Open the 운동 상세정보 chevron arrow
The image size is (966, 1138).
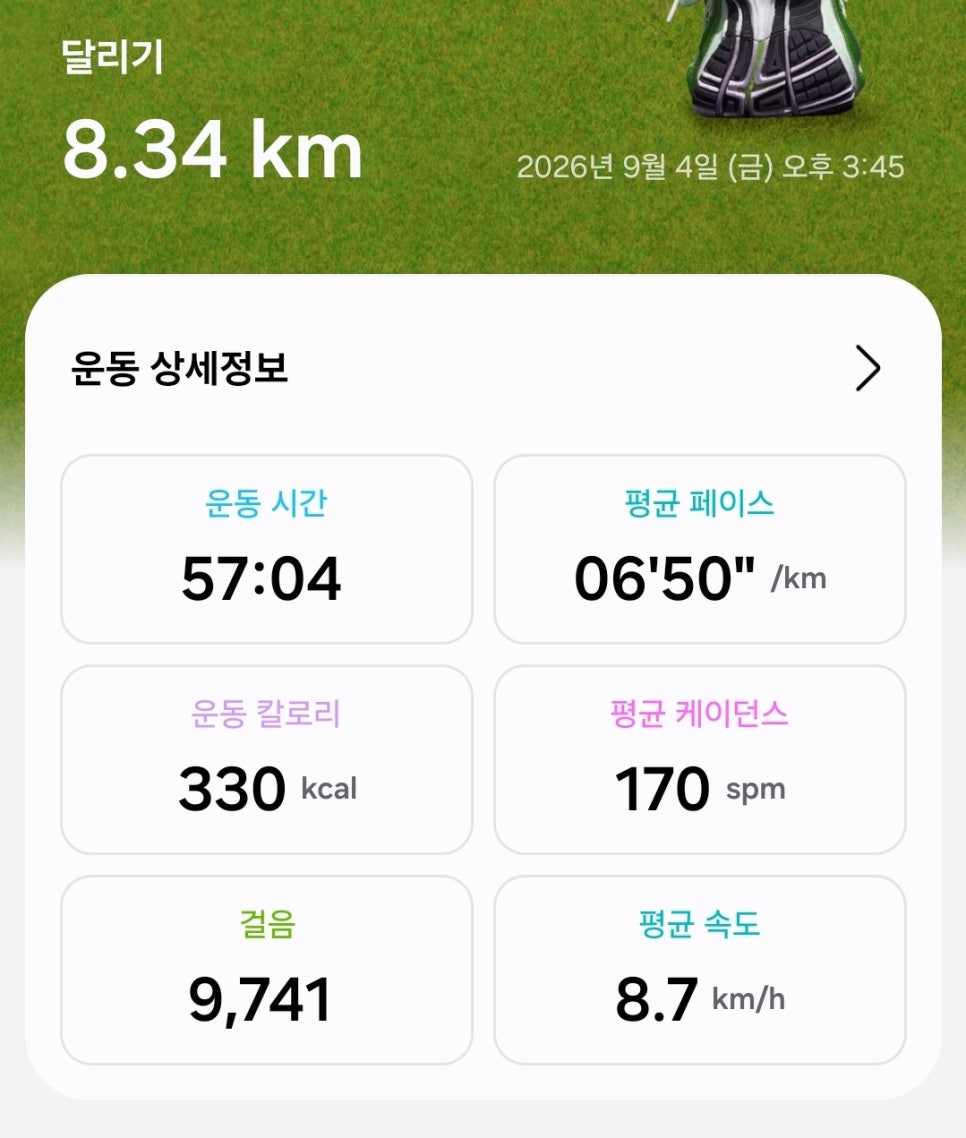click(x=868, y=368)
